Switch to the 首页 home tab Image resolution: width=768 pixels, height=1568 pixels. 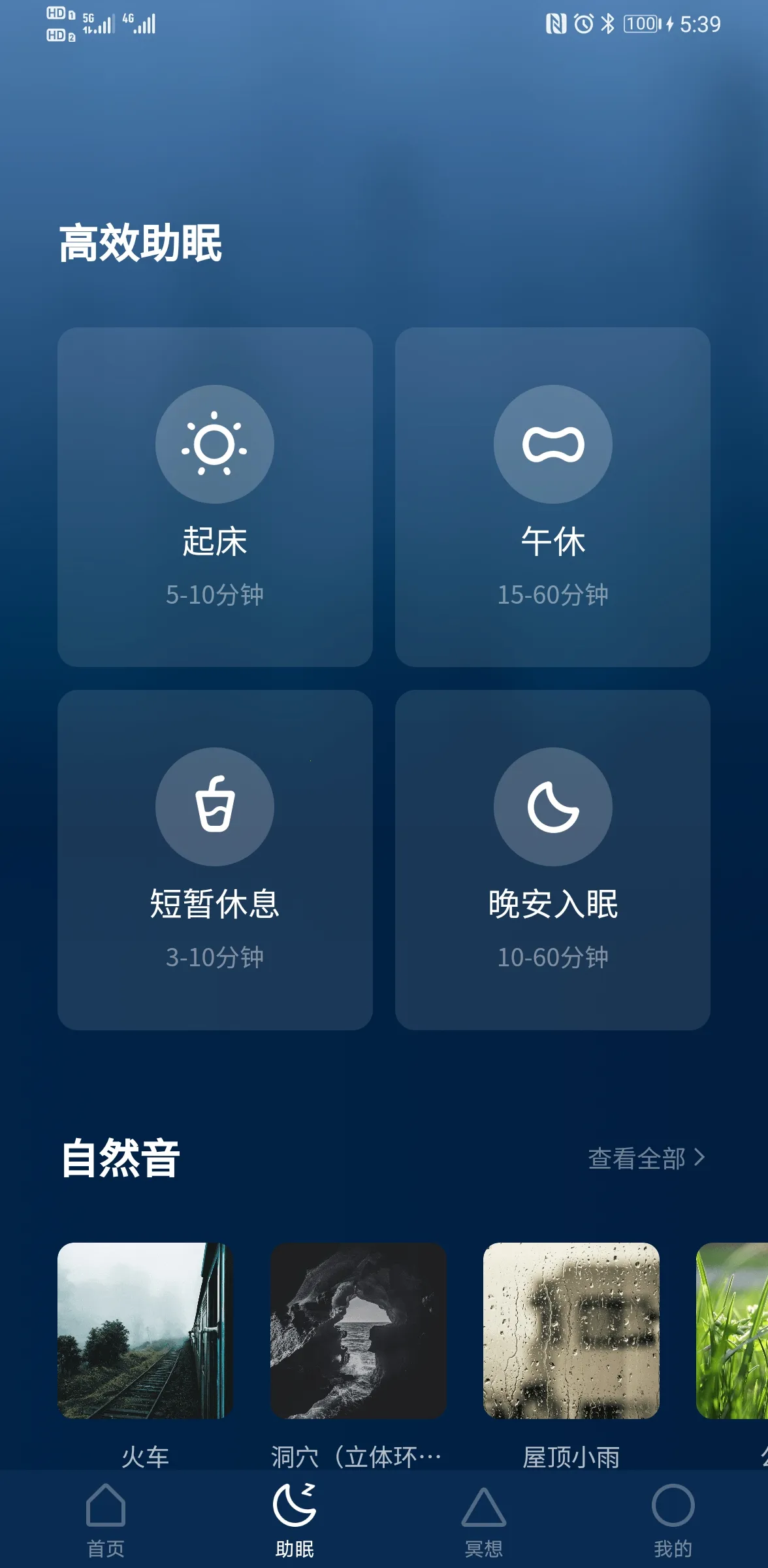tap(104, 1516)
